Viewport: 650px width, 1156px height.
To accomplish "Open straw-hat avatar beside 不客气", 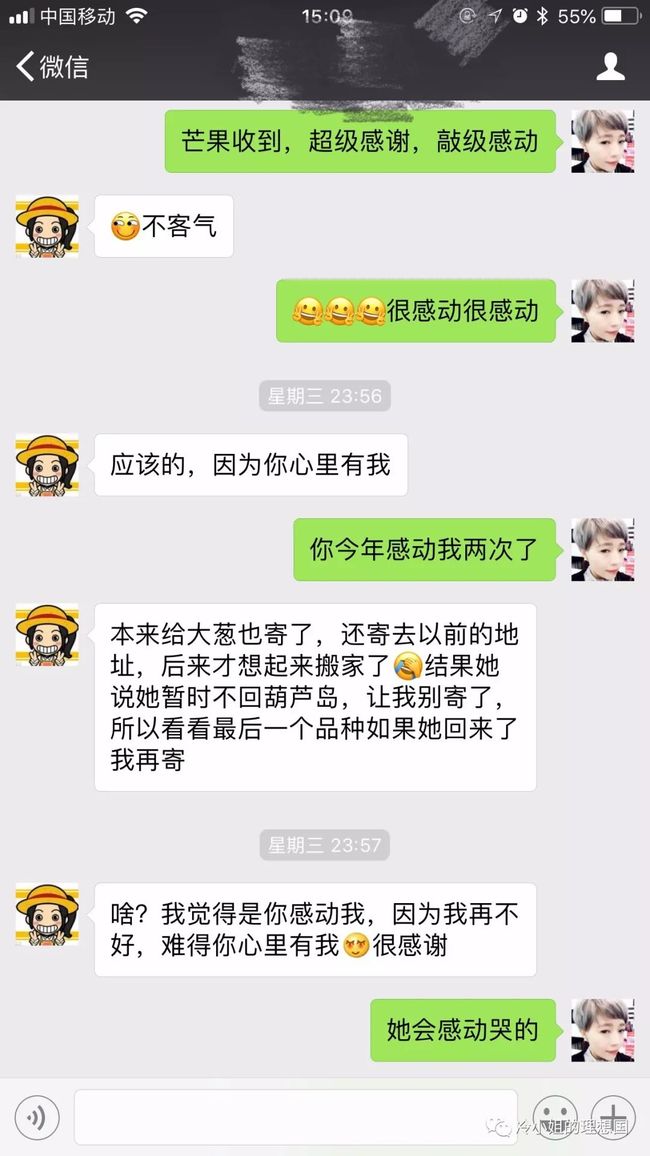I will click(x=47, y=226).
